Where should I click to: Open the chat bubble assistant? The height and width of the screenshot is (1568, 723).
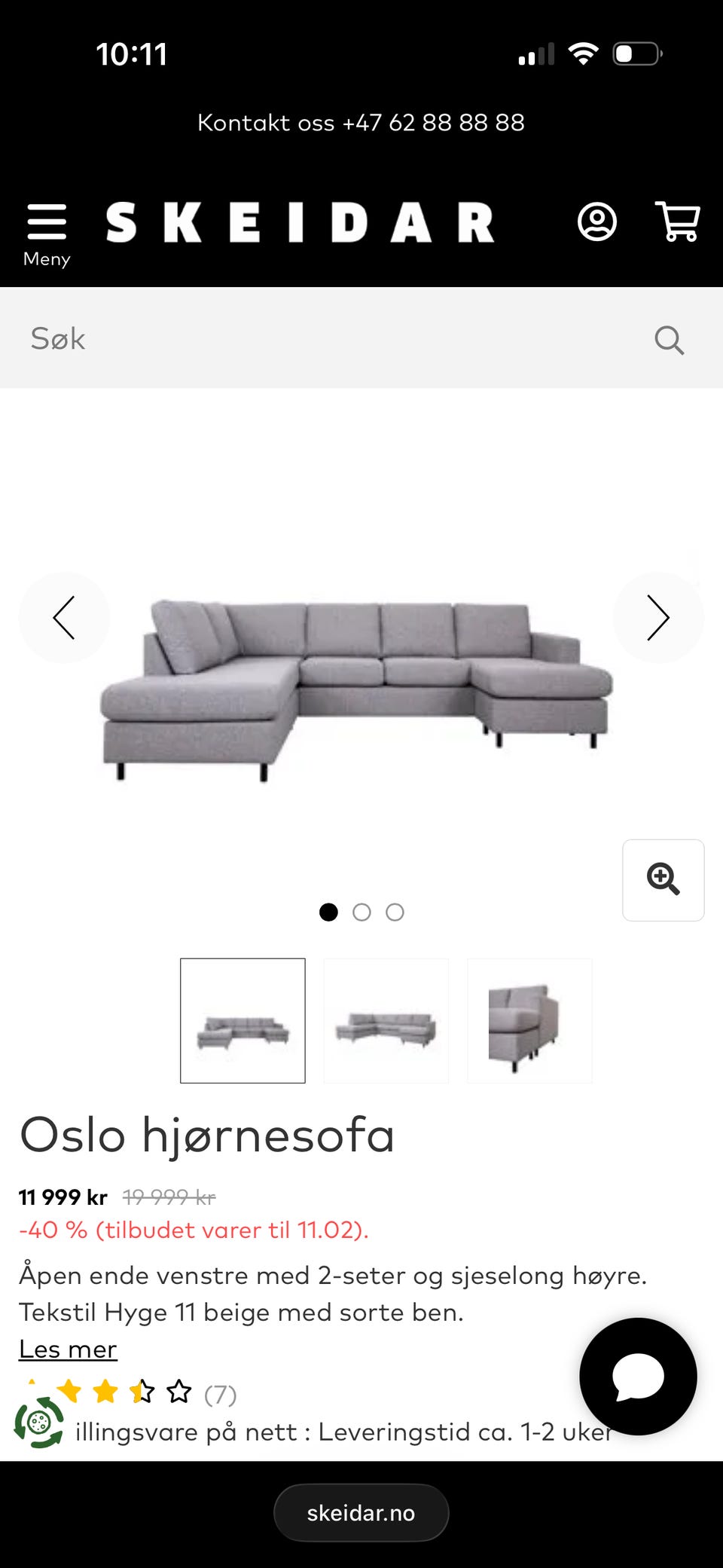[636, 1377]
